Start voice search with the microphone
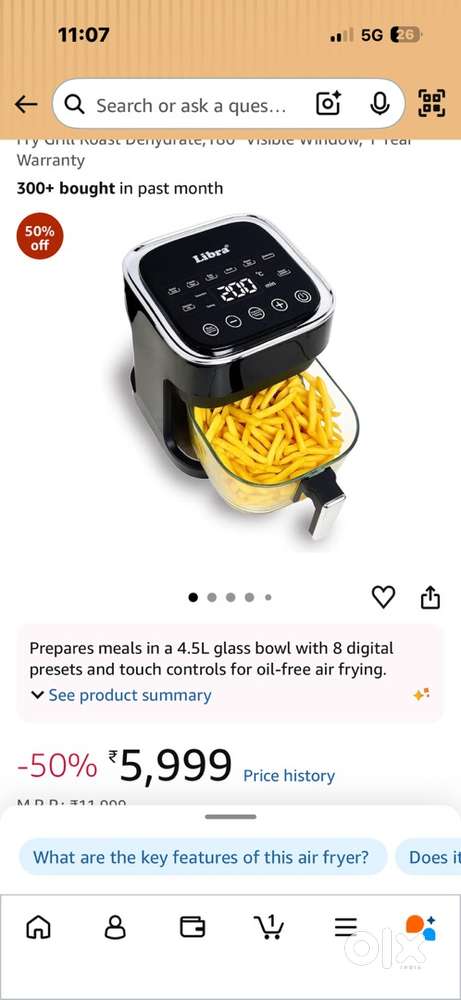Image resolution: width=461 pixels, height=1000 pixels. point(380,104)
